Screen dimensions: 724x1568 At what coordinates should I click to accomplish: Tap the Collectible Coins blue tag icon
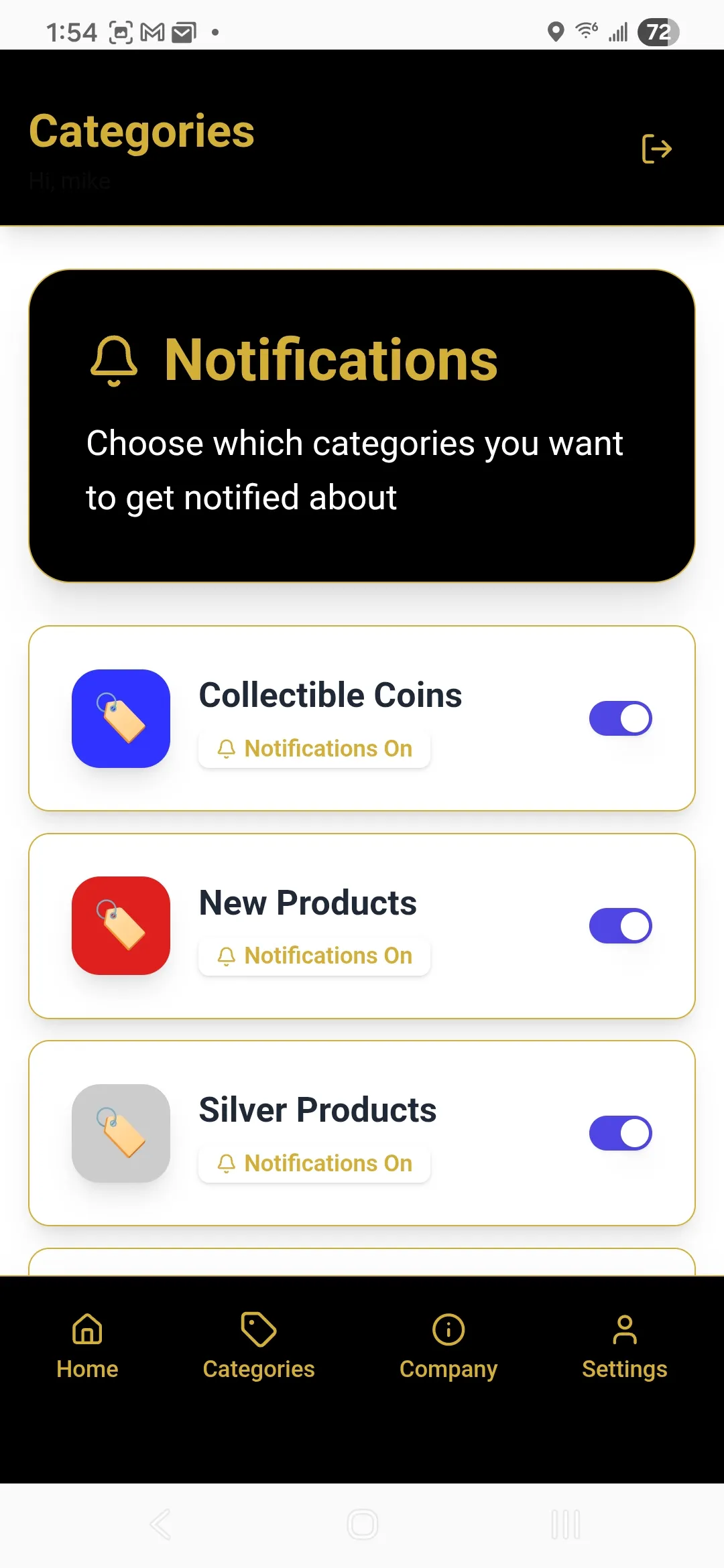121,718
